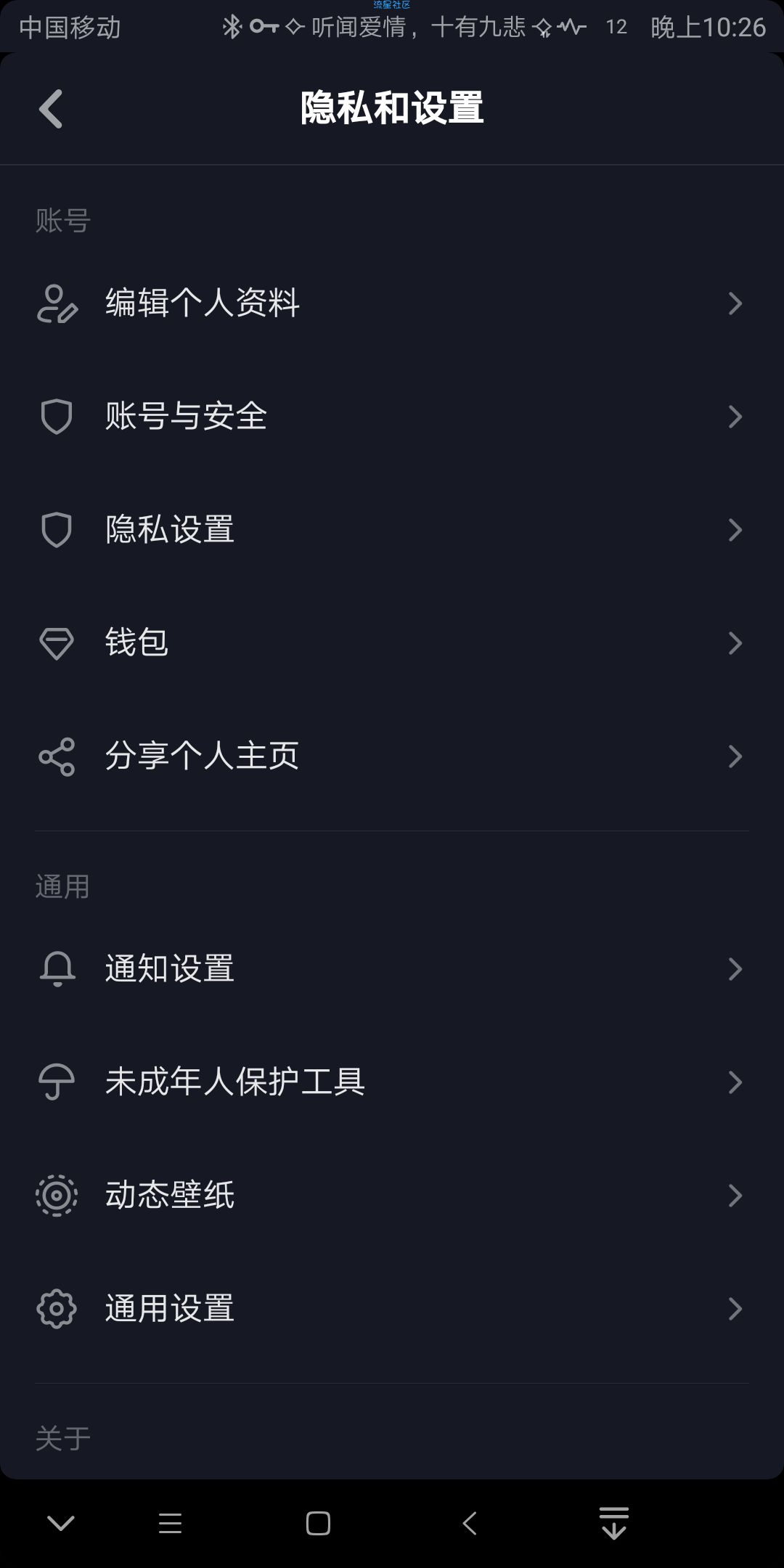The image size is (784, 1568).
Task: Select 分享个人主页
Action: pos(392,756)
